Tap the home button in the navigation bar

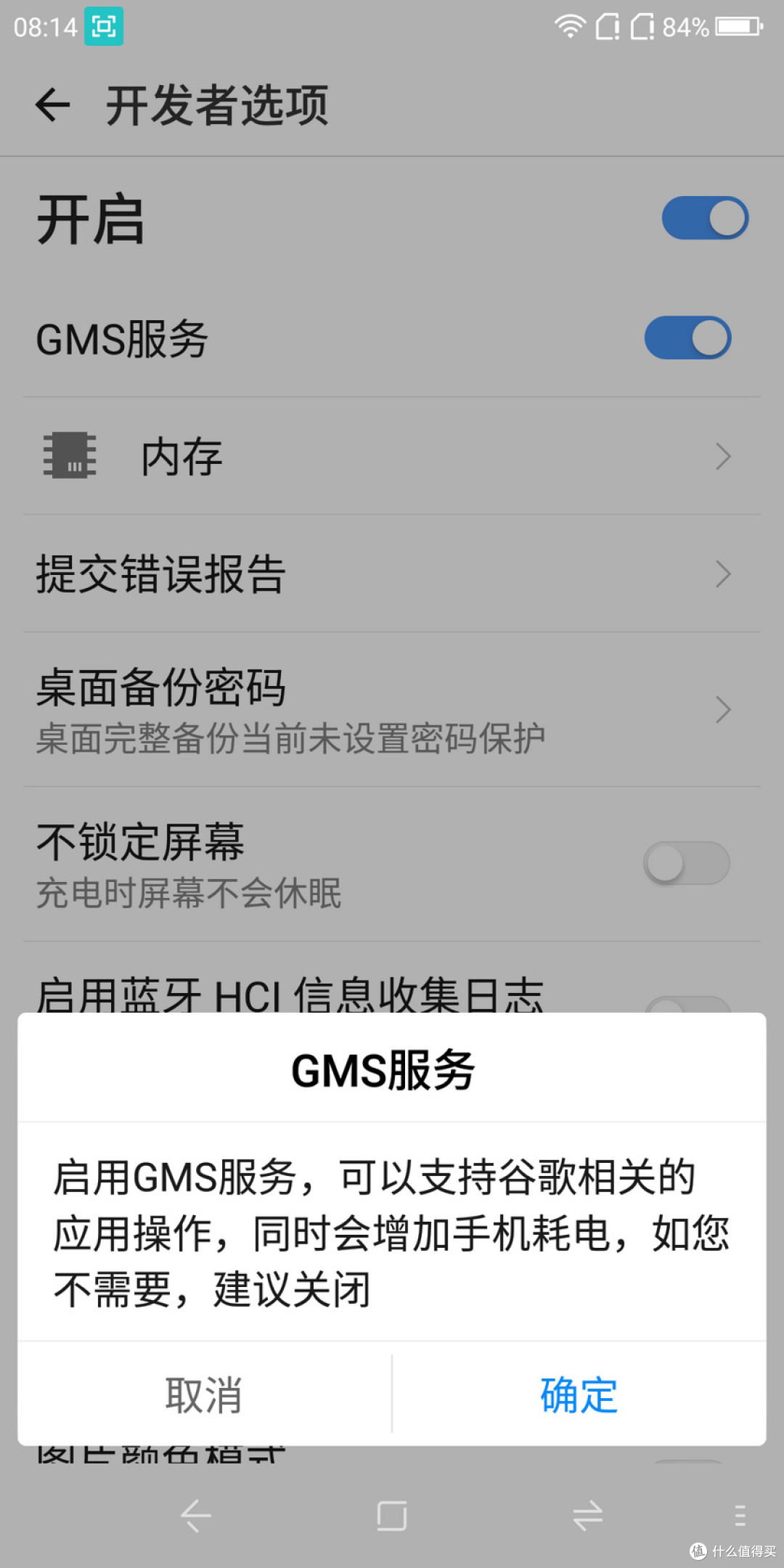(392, 1516)
